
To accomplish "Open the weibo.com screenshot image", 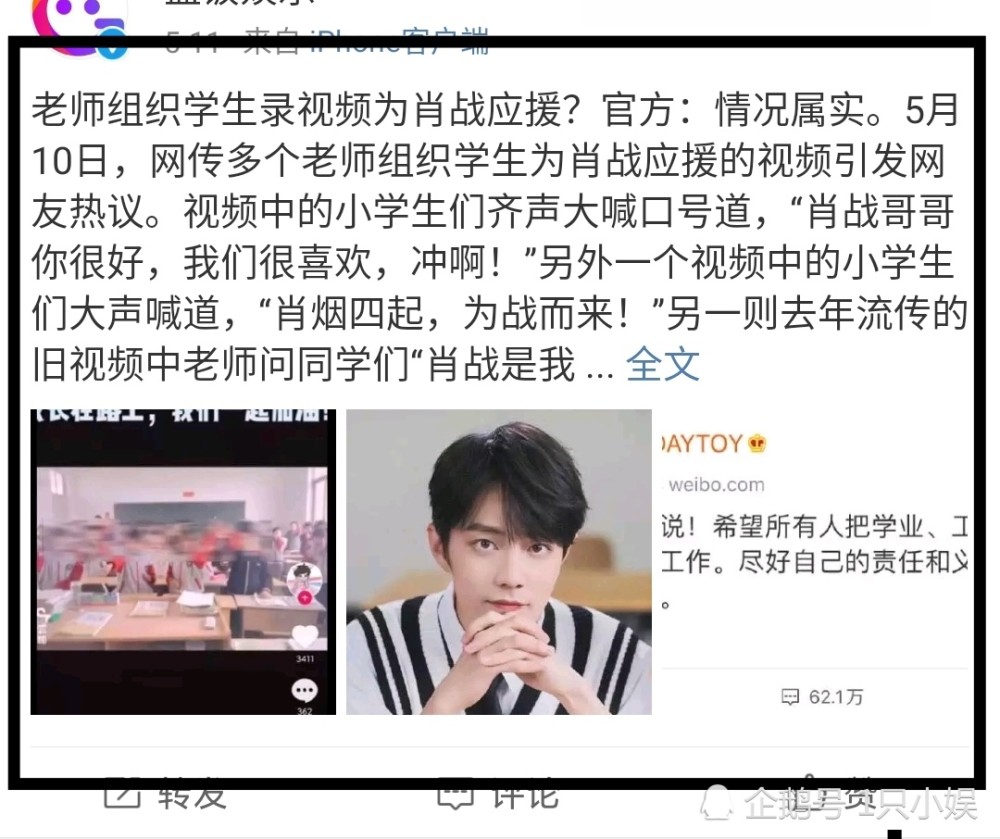I will pos(814,562).
